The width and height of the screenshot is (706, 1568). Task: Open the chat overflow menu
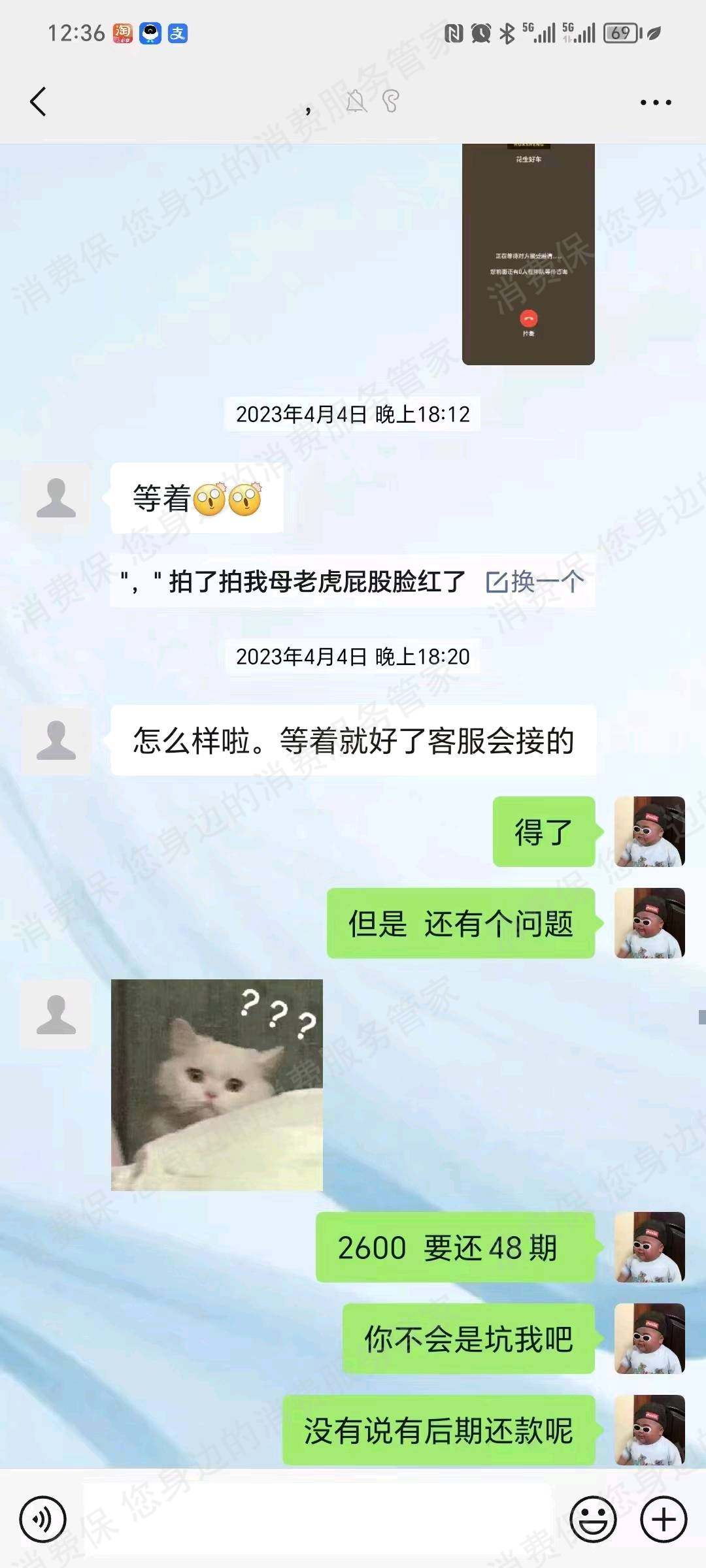pos(655,103)
